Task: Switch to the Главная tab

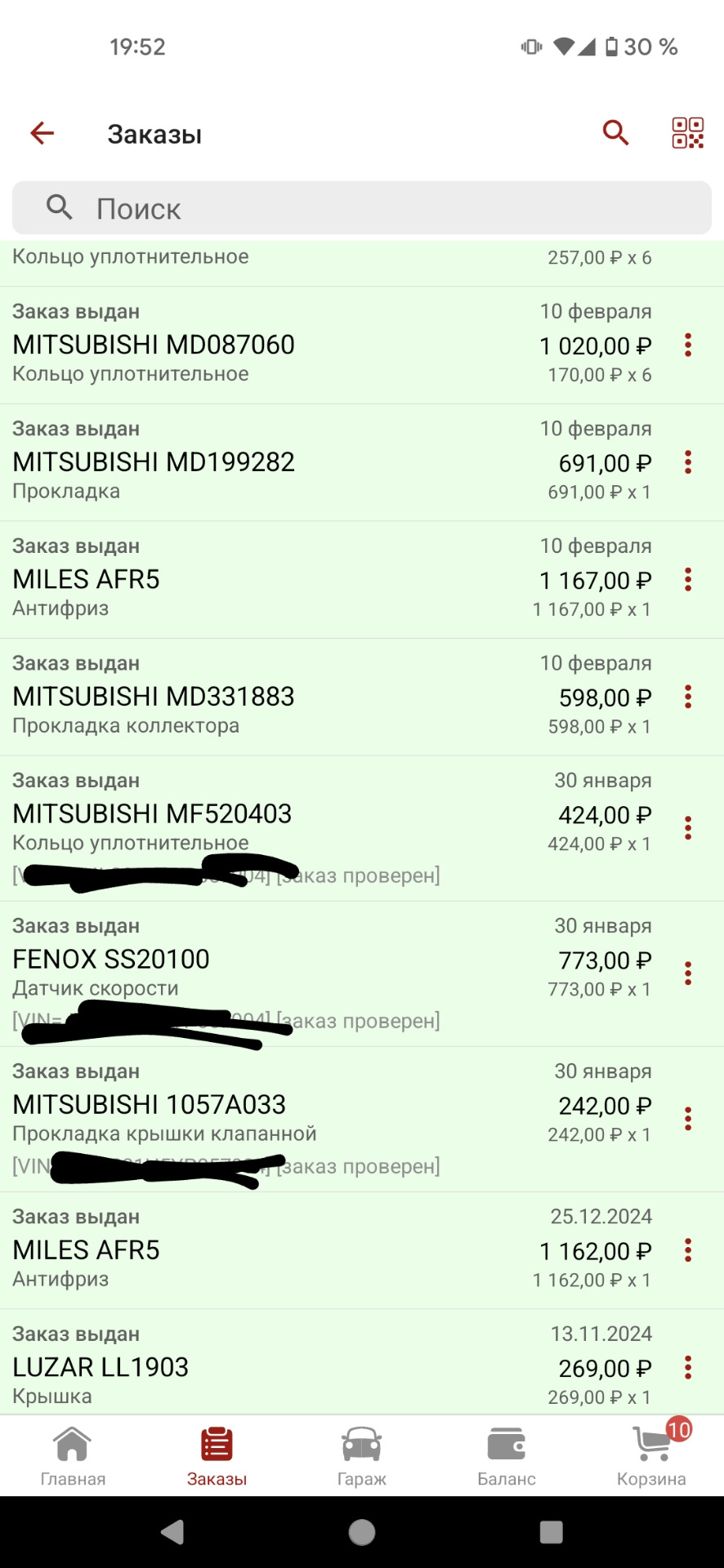Action: pos(73,1457)
